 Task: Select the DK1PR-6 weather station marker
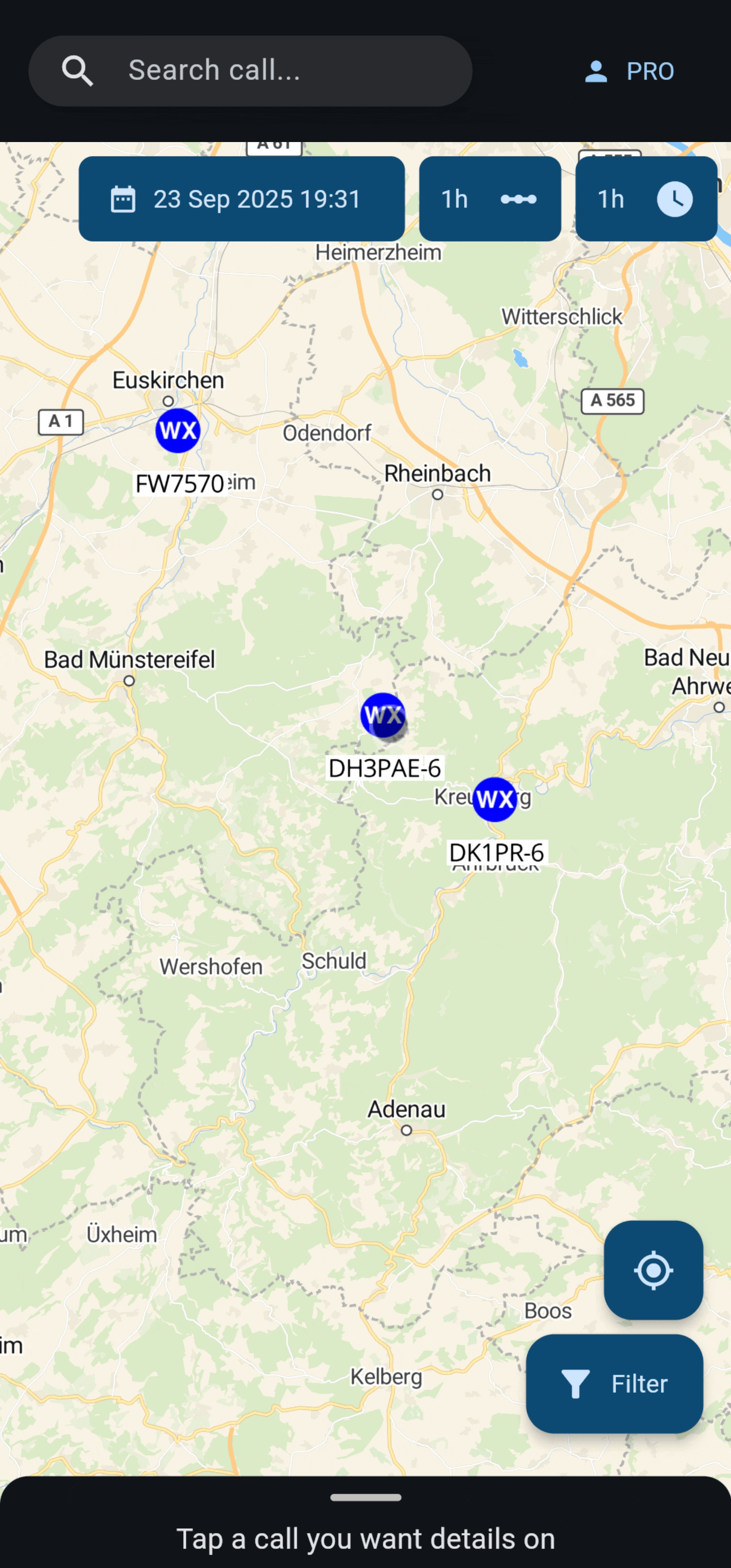click(494, 799)
